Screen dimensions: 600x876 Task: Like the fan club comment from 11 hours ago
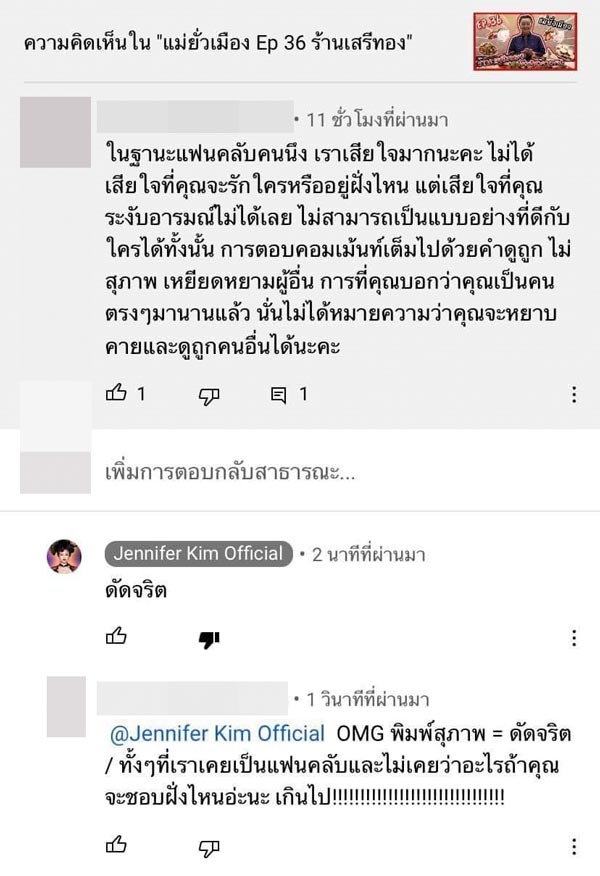117,394
